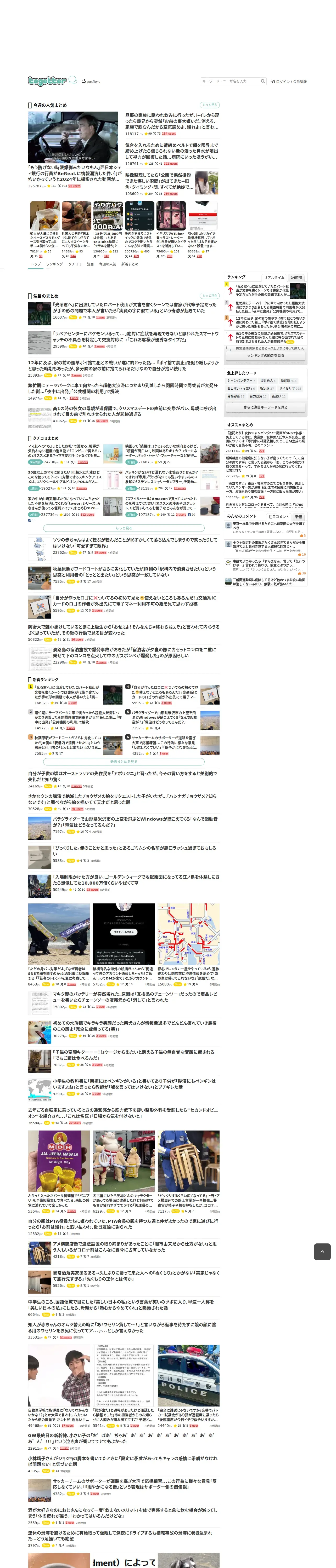Open keyword chip シャンバンタワー
The image size is (336, 1568).
pos(242,381)
